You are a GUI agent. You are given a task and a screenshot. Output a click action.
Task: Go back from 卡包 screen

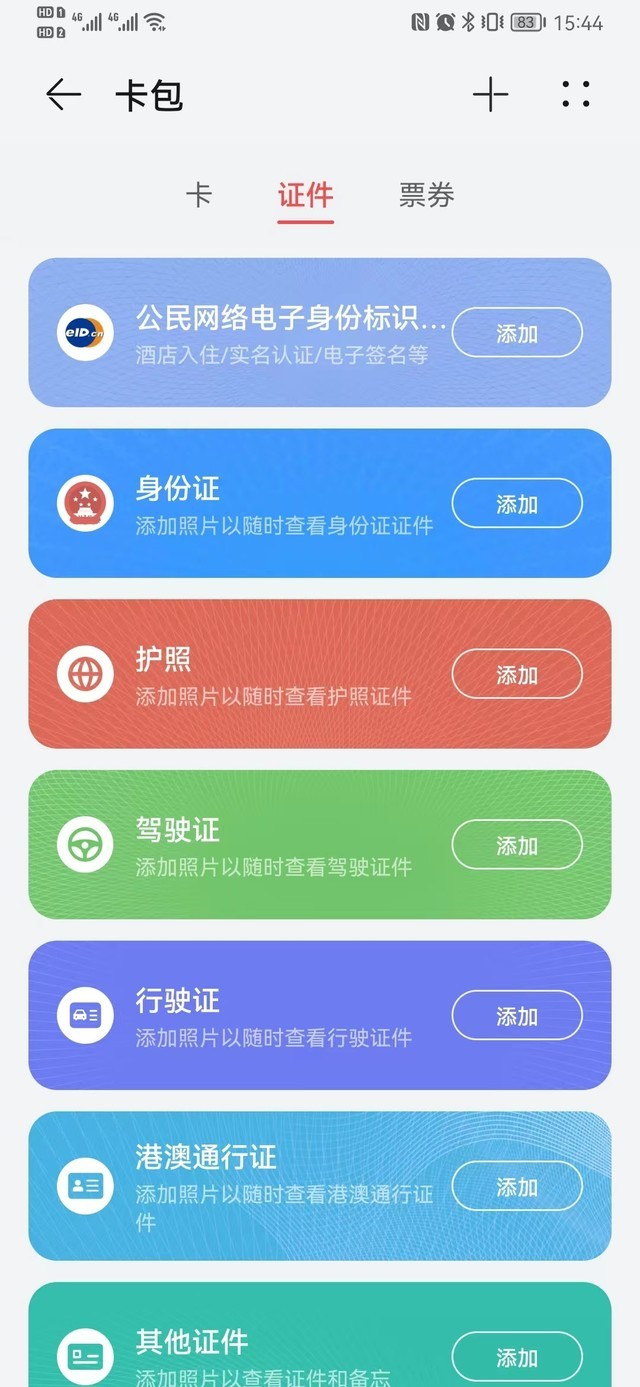click(x=63, y=95)
